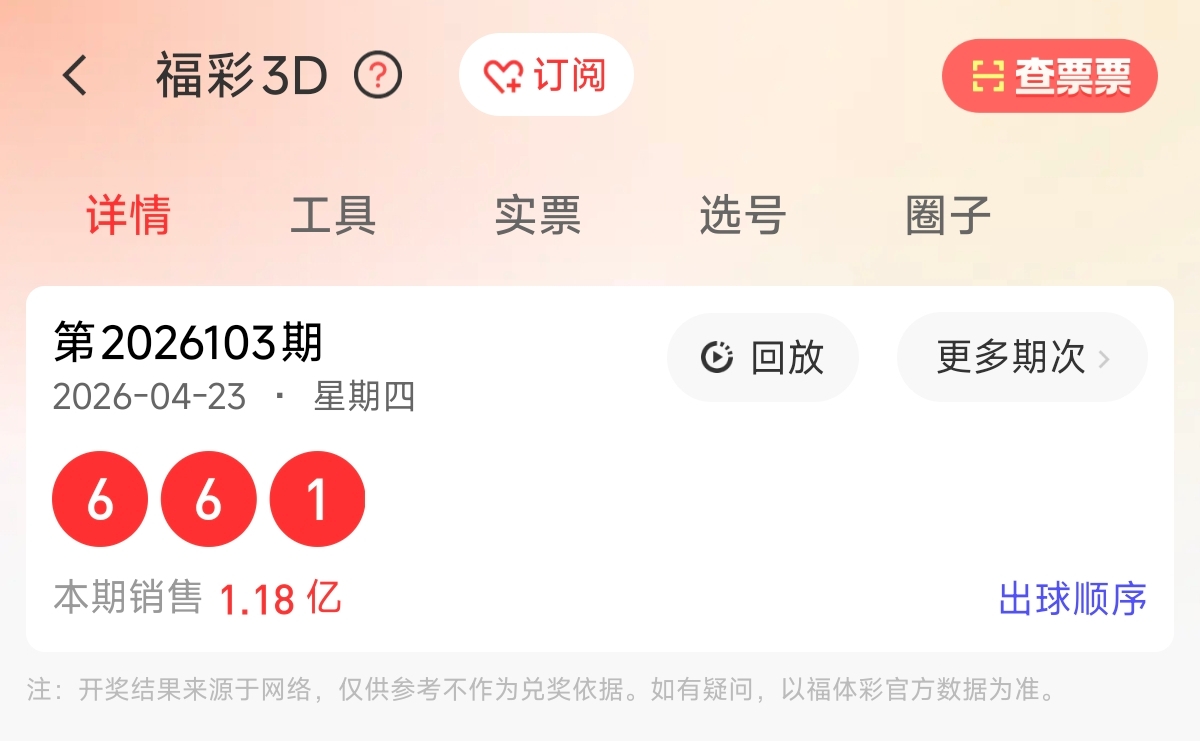1200x741 pixels.
Task: Go back using the top-left arrow
Action: (x=76, y=76)
